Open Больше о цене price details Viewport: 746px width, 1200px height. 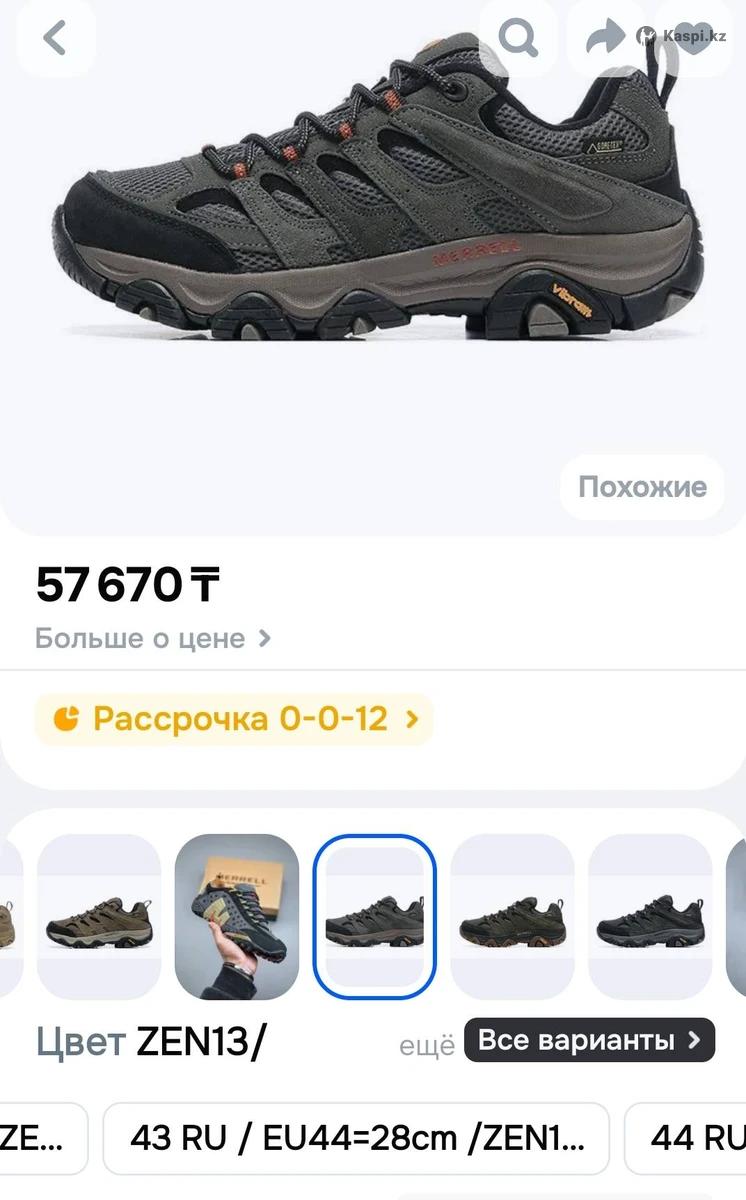[153, 638]
